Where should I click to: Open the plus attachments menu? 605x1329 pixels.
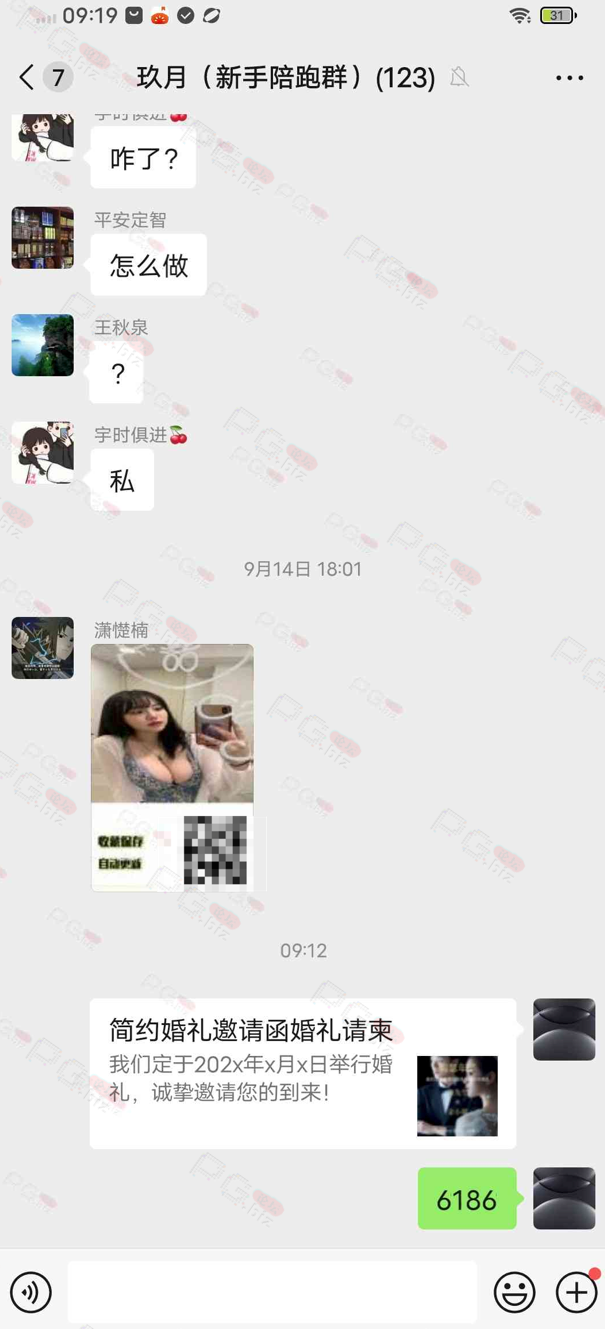[x=576, y=1292]
